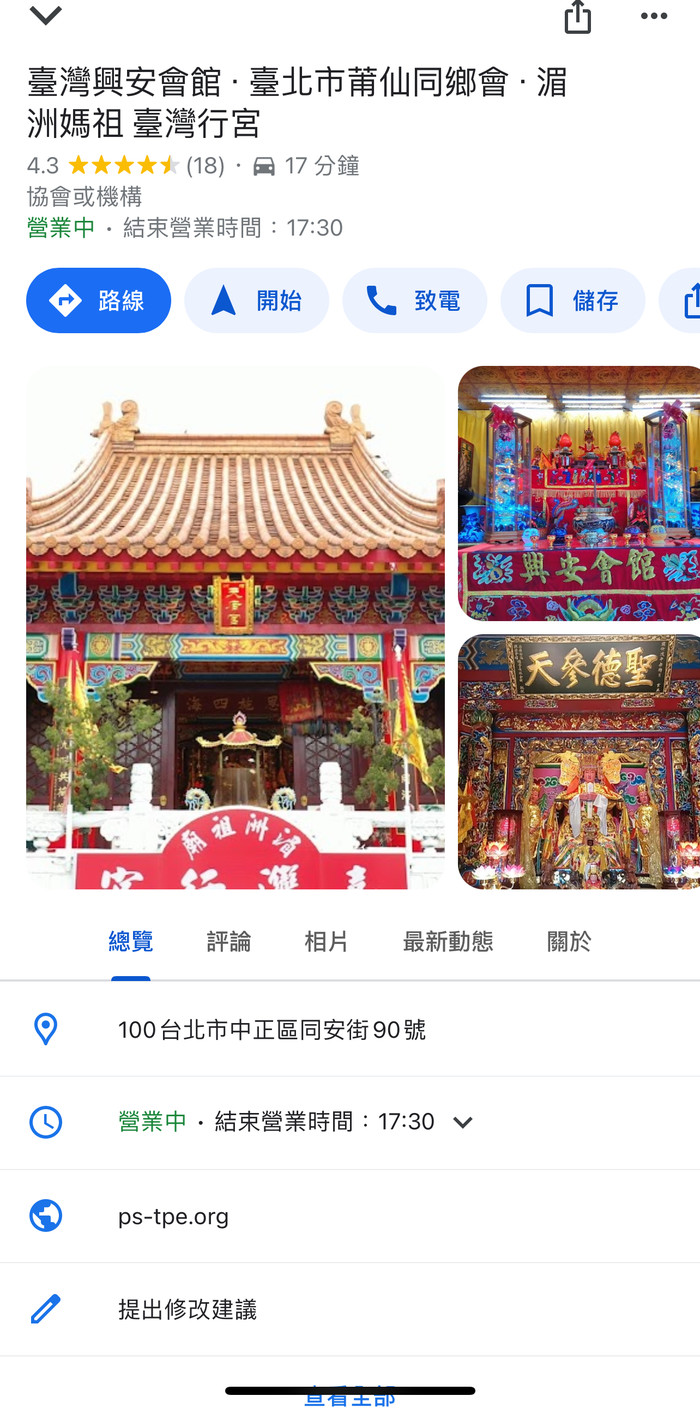Select the 總覽 tab

point(131,941)
